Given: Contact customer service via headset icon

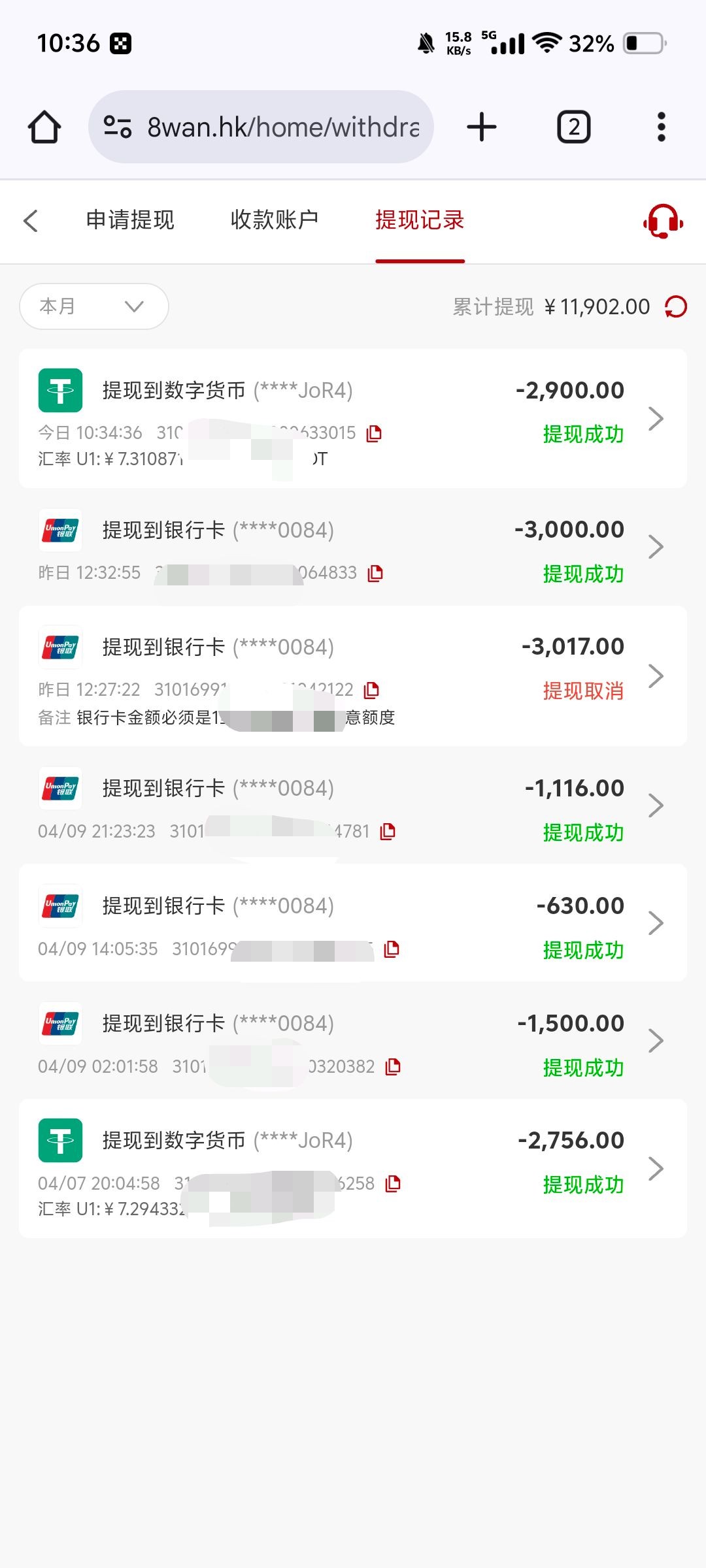Looking at the screenshot, I should pos(663,221).
